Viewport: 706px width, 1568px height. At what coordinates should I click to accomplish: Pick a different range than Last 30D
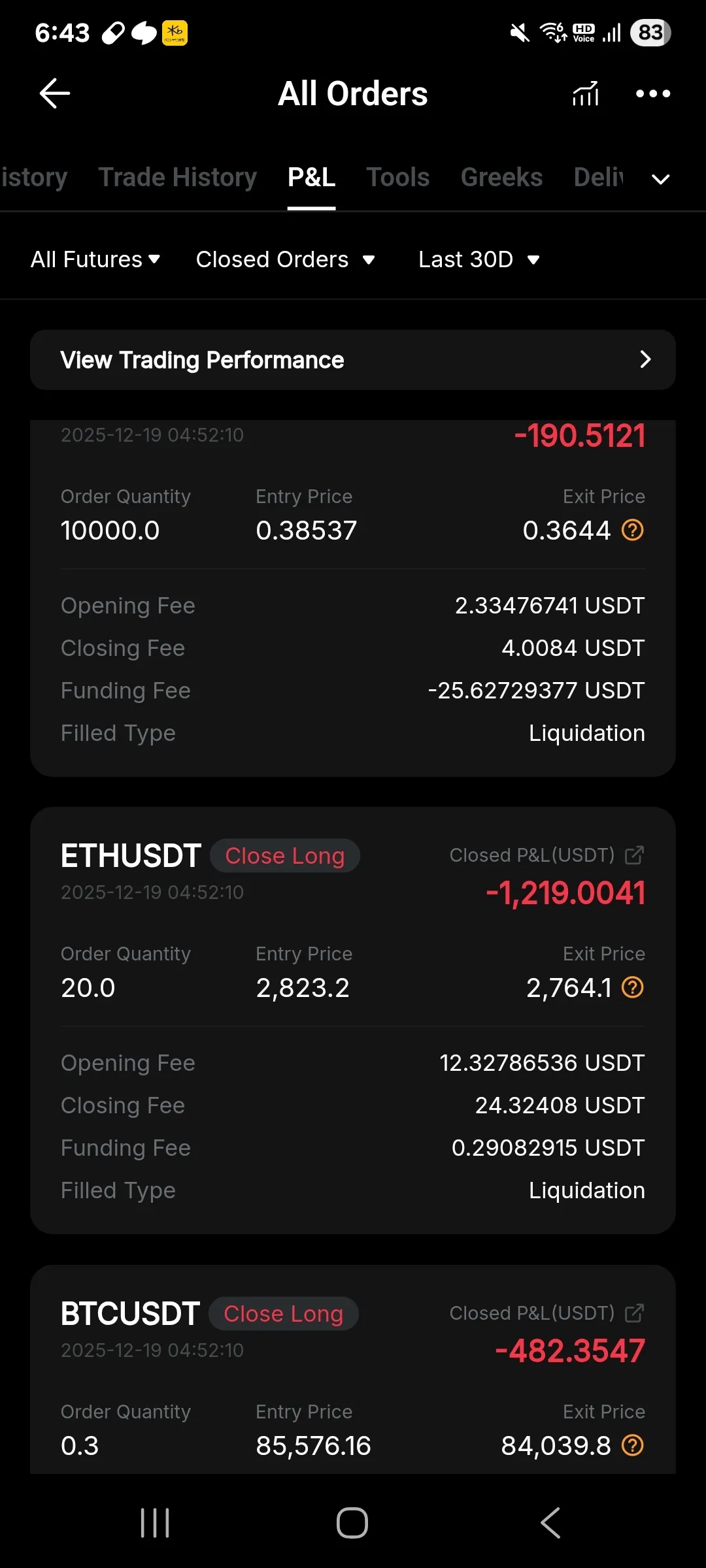[479, 259]
